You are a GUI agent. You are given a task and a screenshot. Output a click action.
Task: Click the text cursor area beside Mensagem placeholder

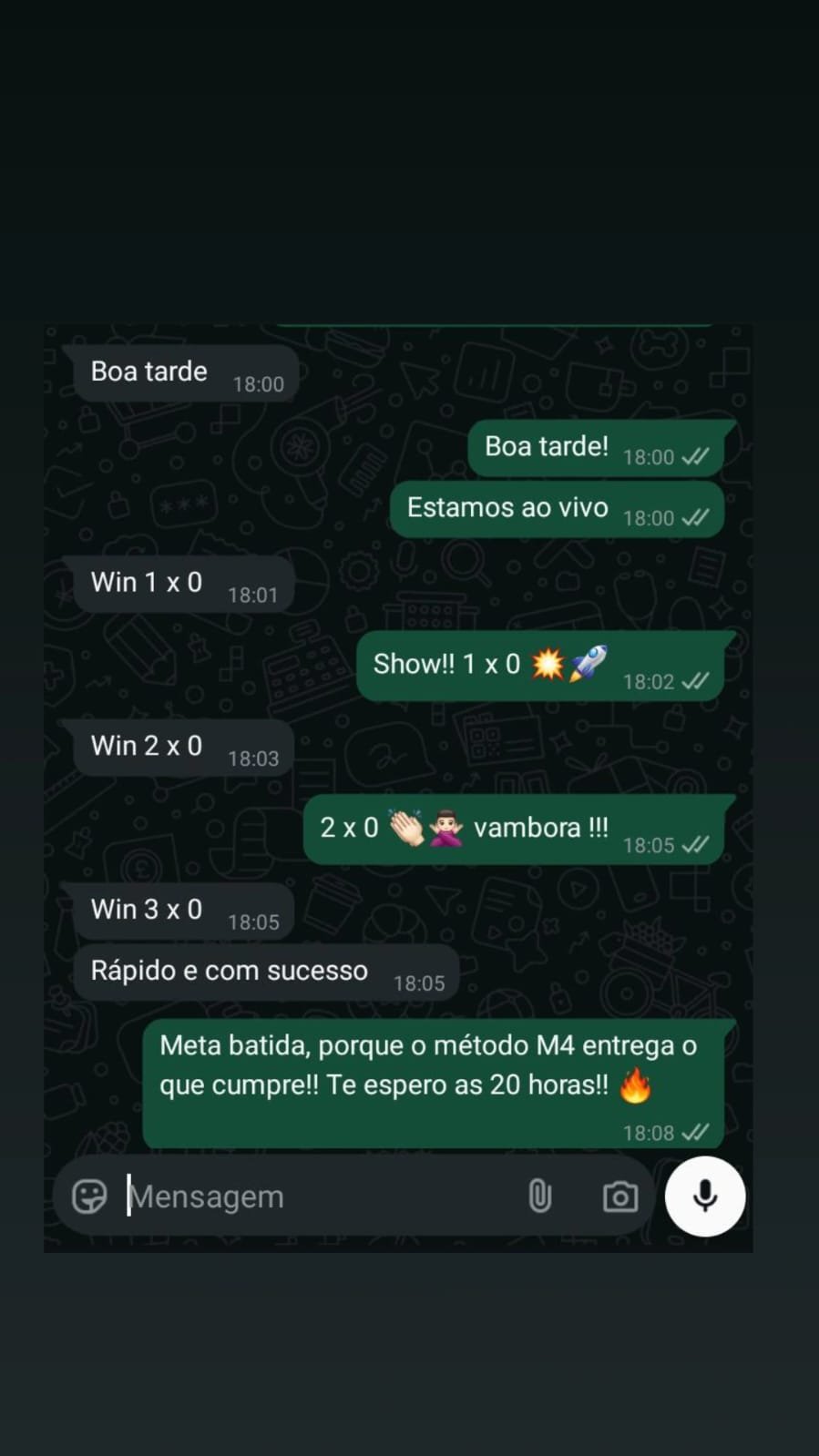click(130, 1196)
